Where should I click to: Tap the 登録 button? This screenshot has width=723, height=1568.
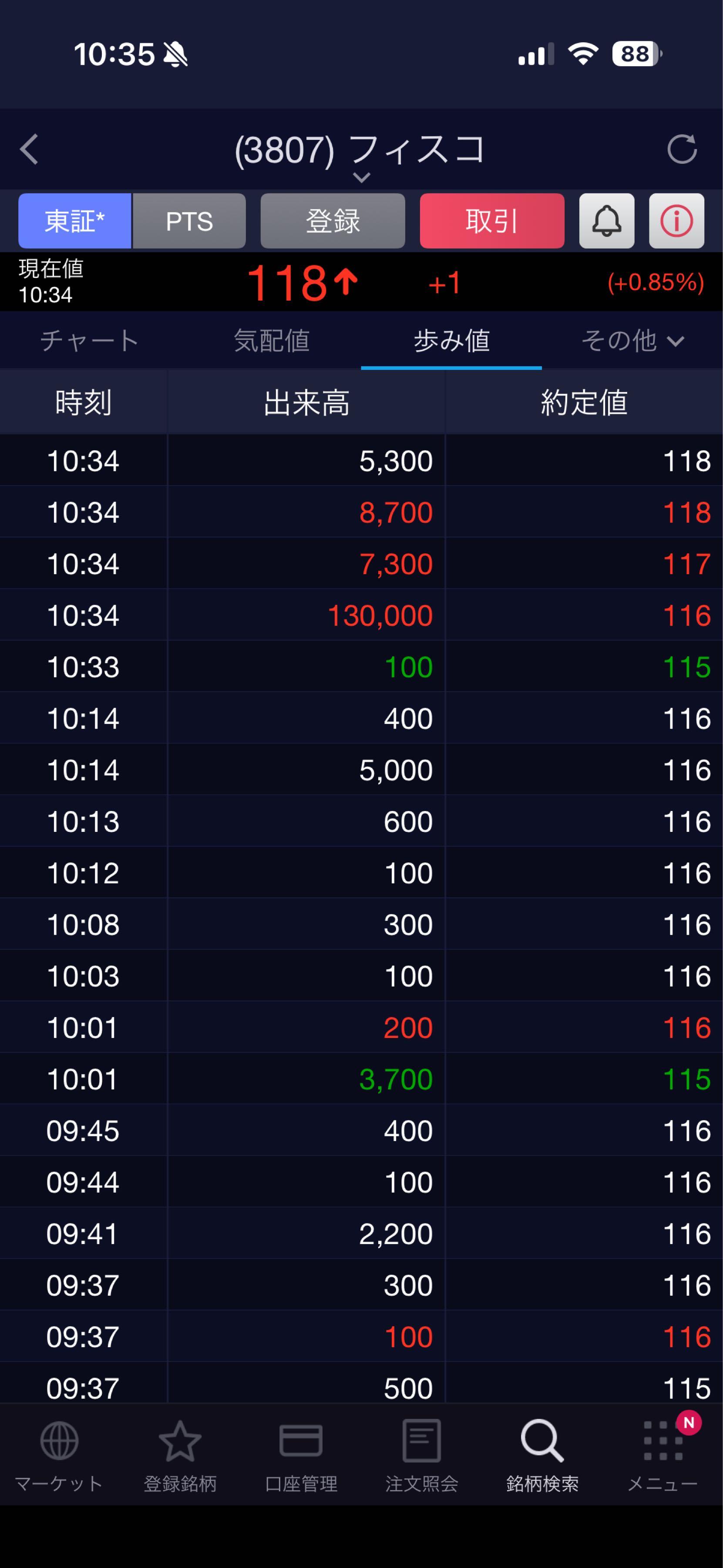(x=333, y=221)
